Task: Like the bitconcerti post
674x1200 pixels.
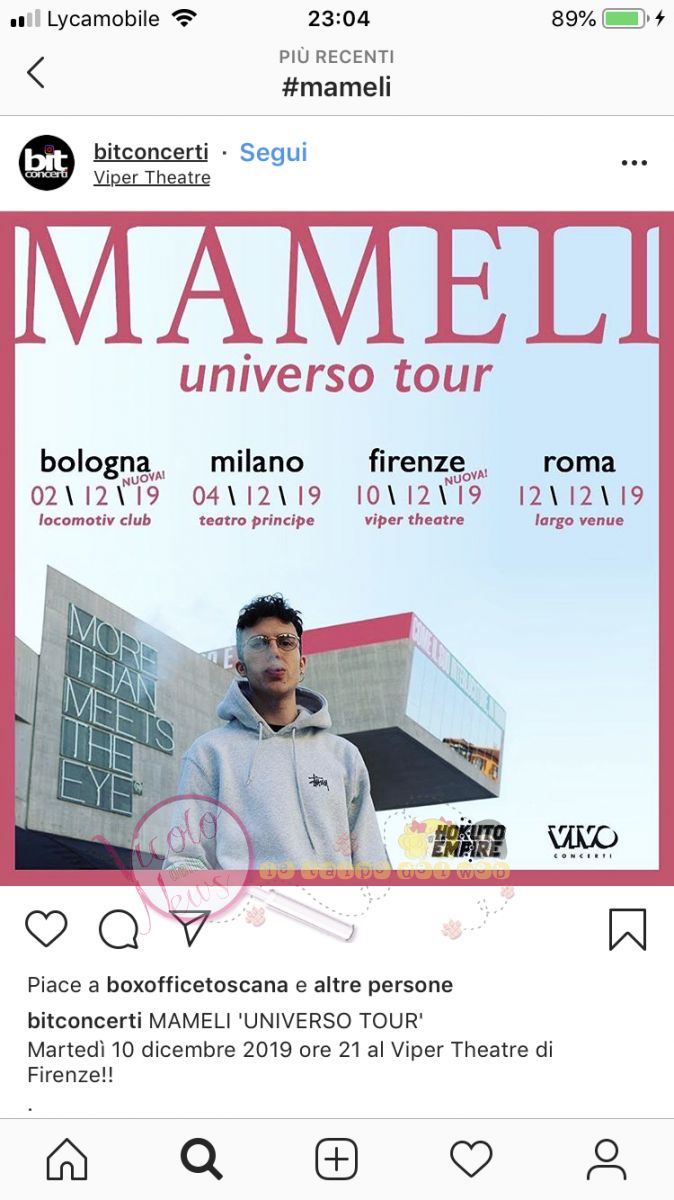Action: pos(46,929)
